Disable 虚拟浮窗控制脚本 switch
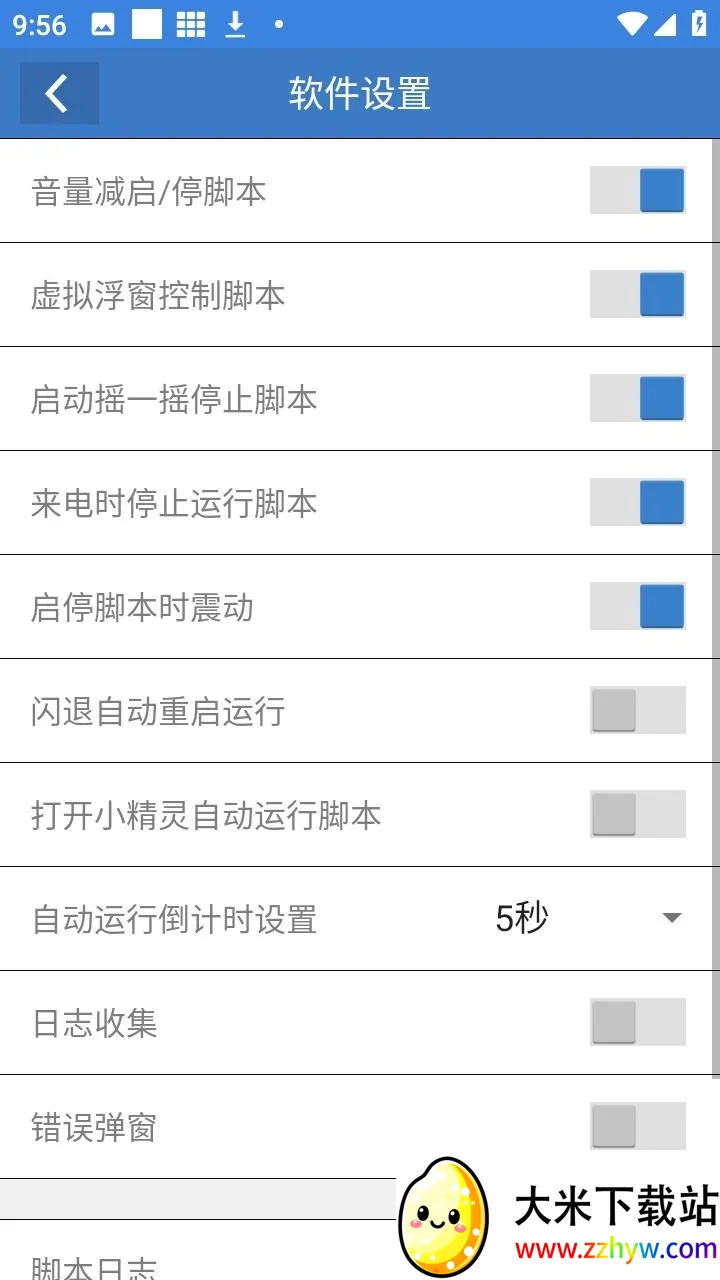720x1280 pixels. click(x=637, y=295)
